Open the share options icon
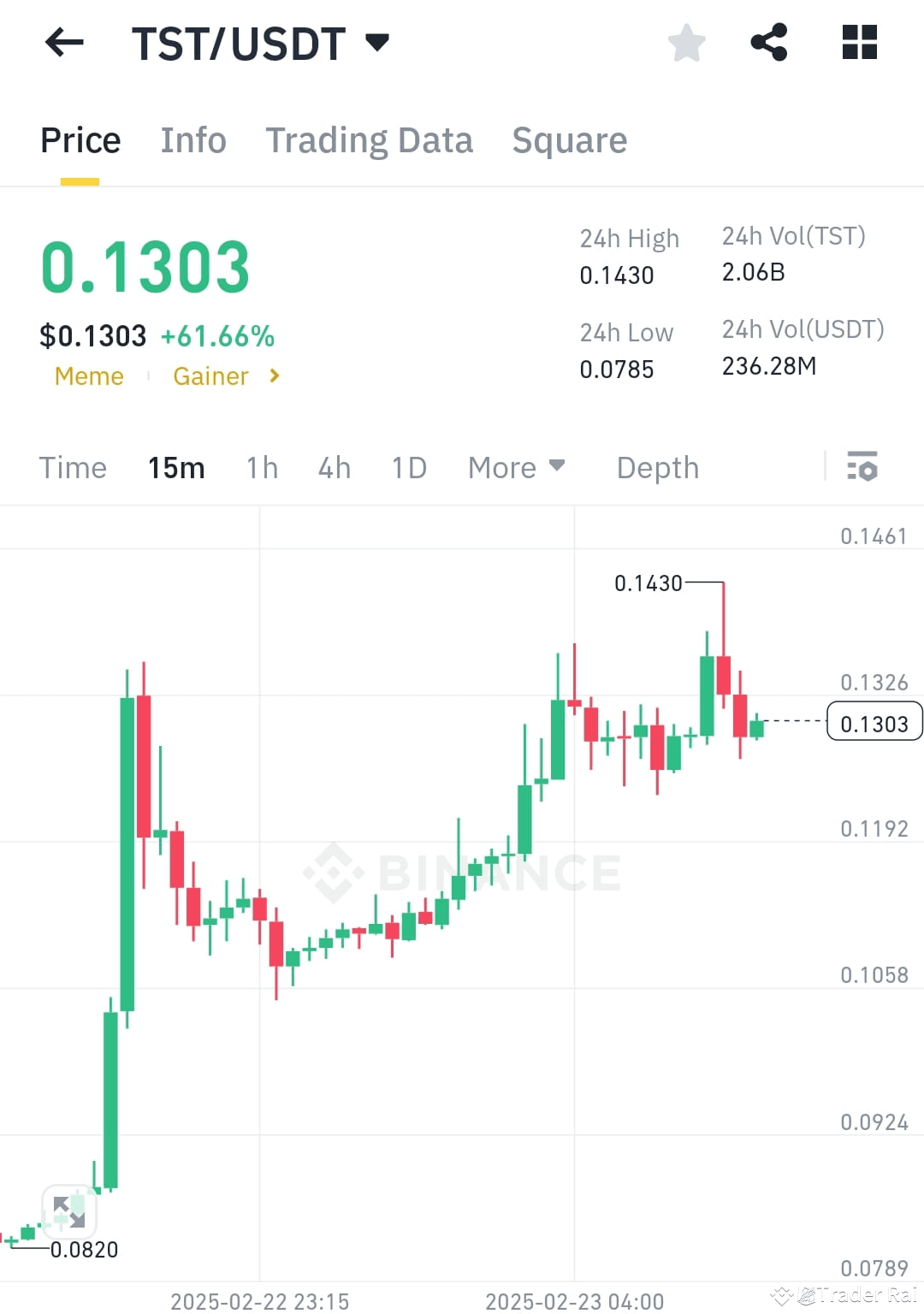Image resolution: width=924 pixels, height=1314 pixels. pos(769,42)
